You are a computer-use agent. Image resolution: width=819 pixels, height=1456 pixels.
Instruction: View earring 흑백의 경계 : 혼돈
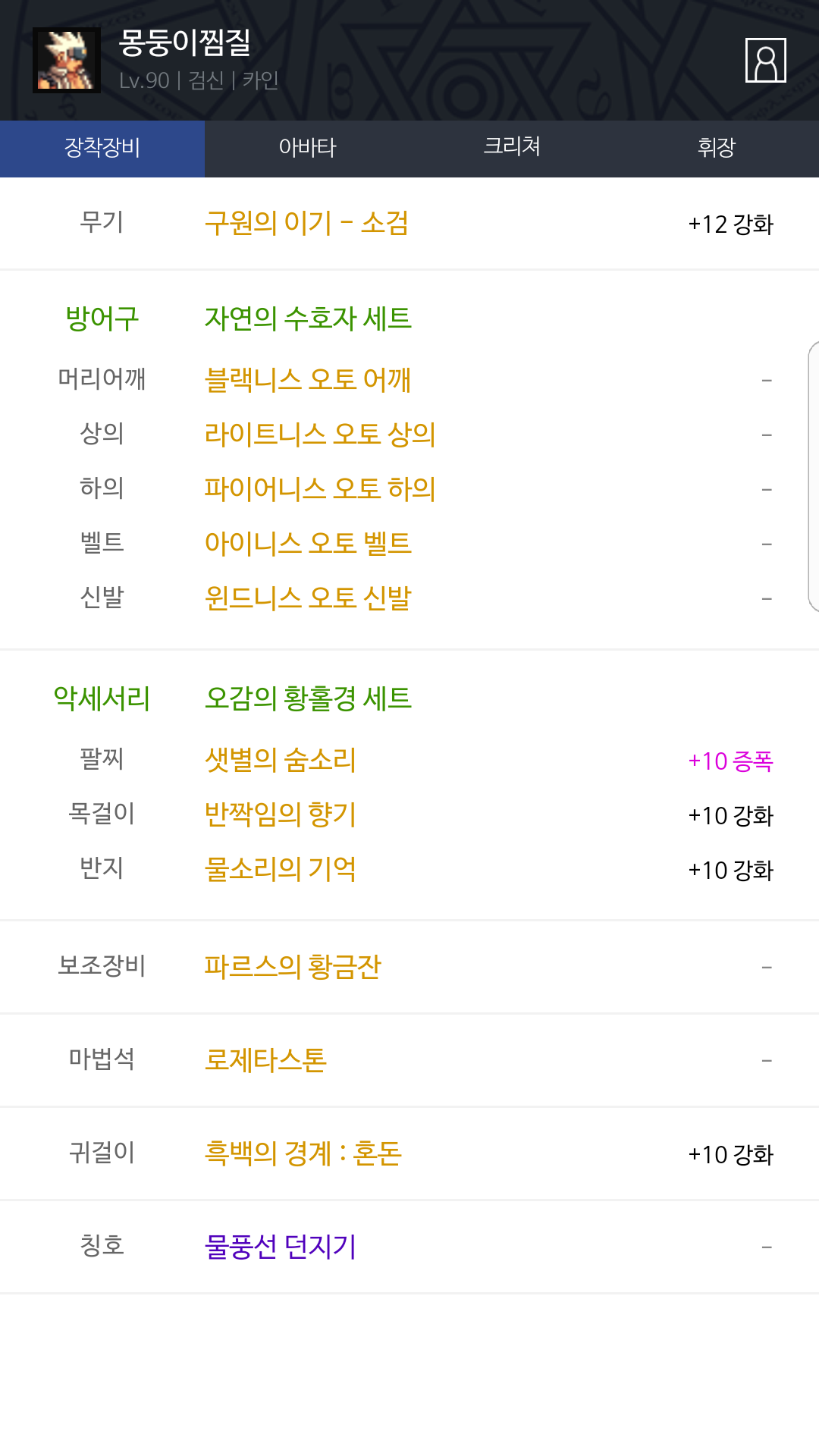pos(303,1153)
